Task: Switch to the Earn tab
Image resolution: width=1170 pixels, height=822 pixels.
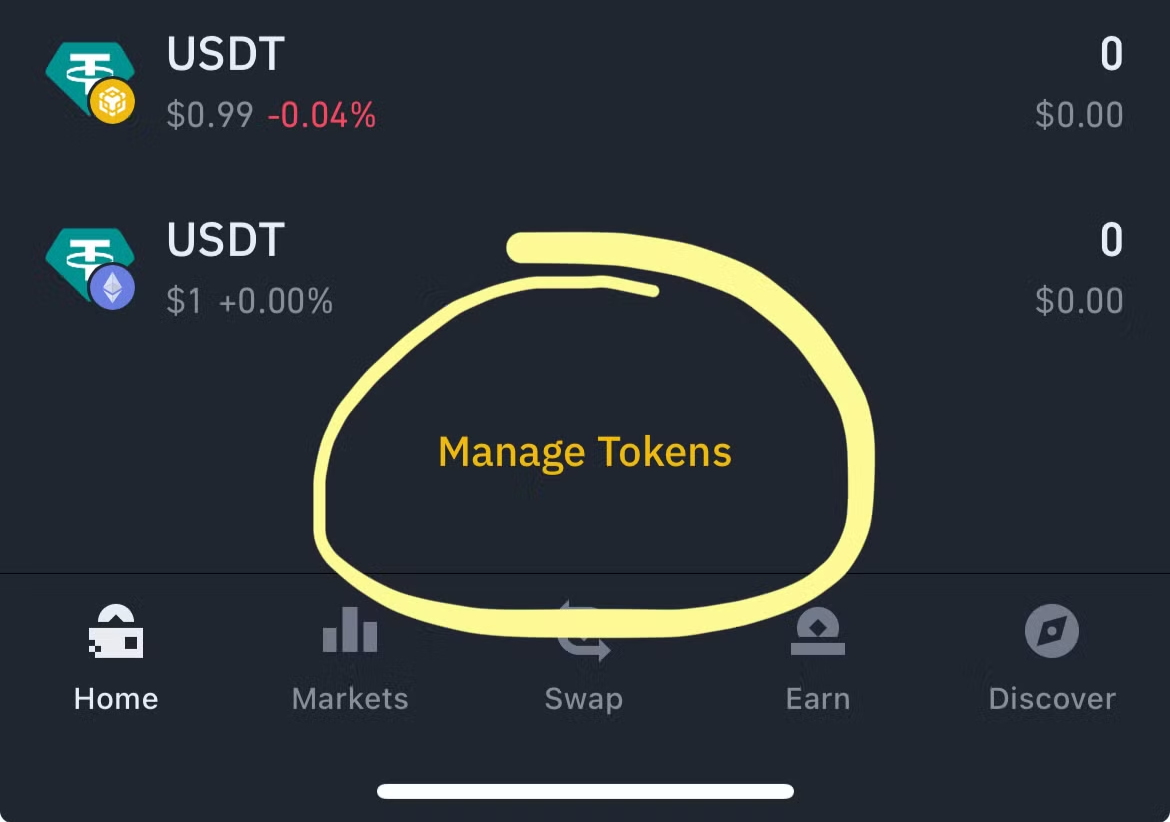Action: [x=818, y=660]
